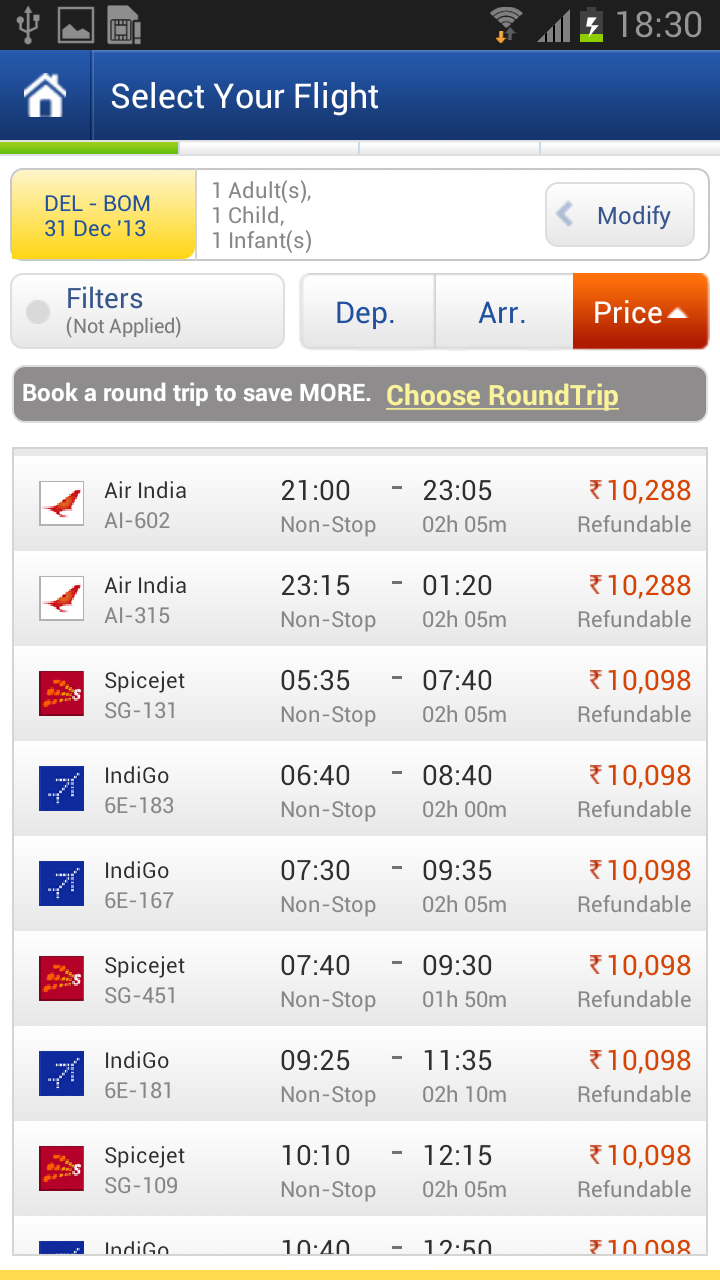Choose IndiGo flight 6E-181
Screen dimensions: 720x1280
point(360,1075)
